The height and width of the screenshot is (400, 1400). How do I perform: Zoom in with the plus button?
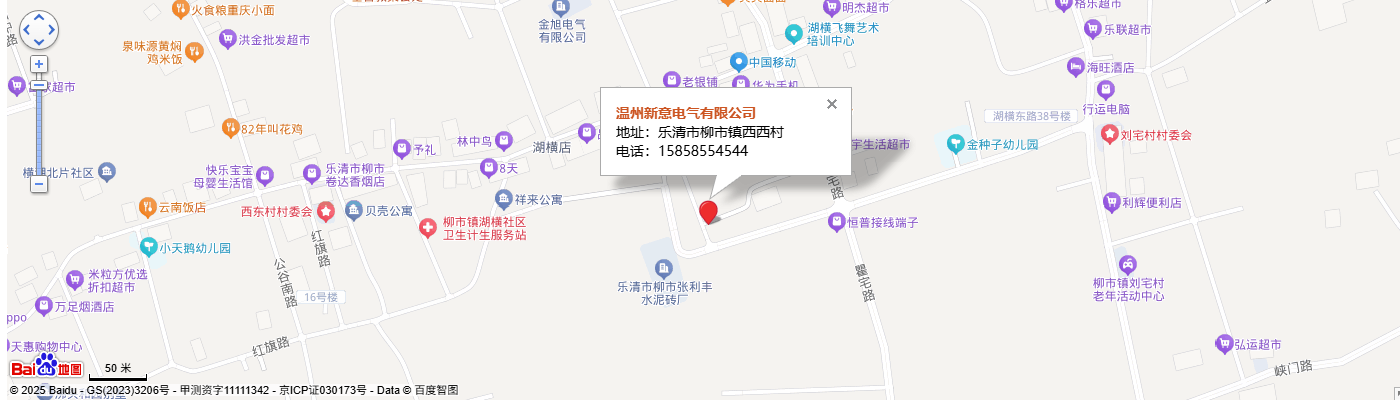point(39,64)
